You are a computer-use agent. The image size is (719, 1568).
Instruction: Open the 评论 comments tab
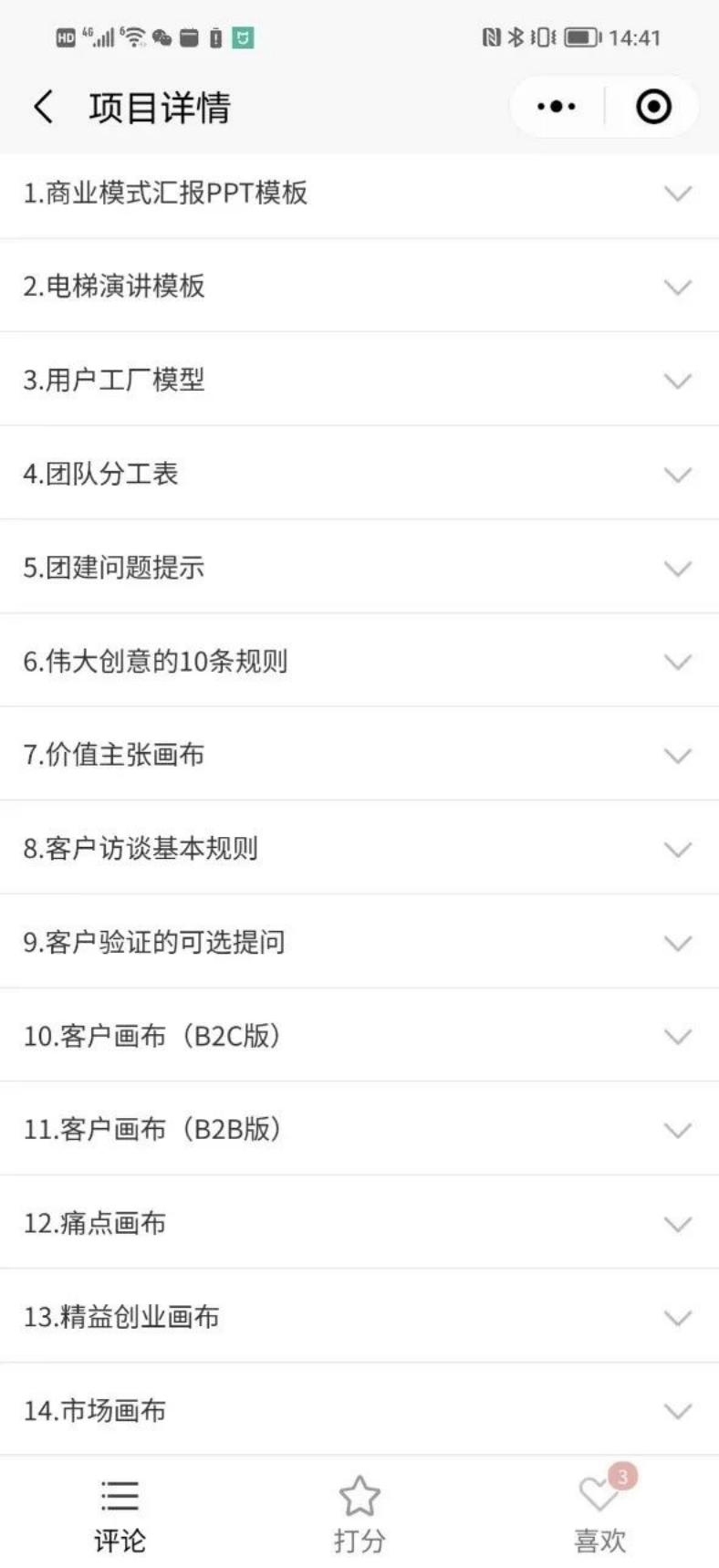(120, 1515)
